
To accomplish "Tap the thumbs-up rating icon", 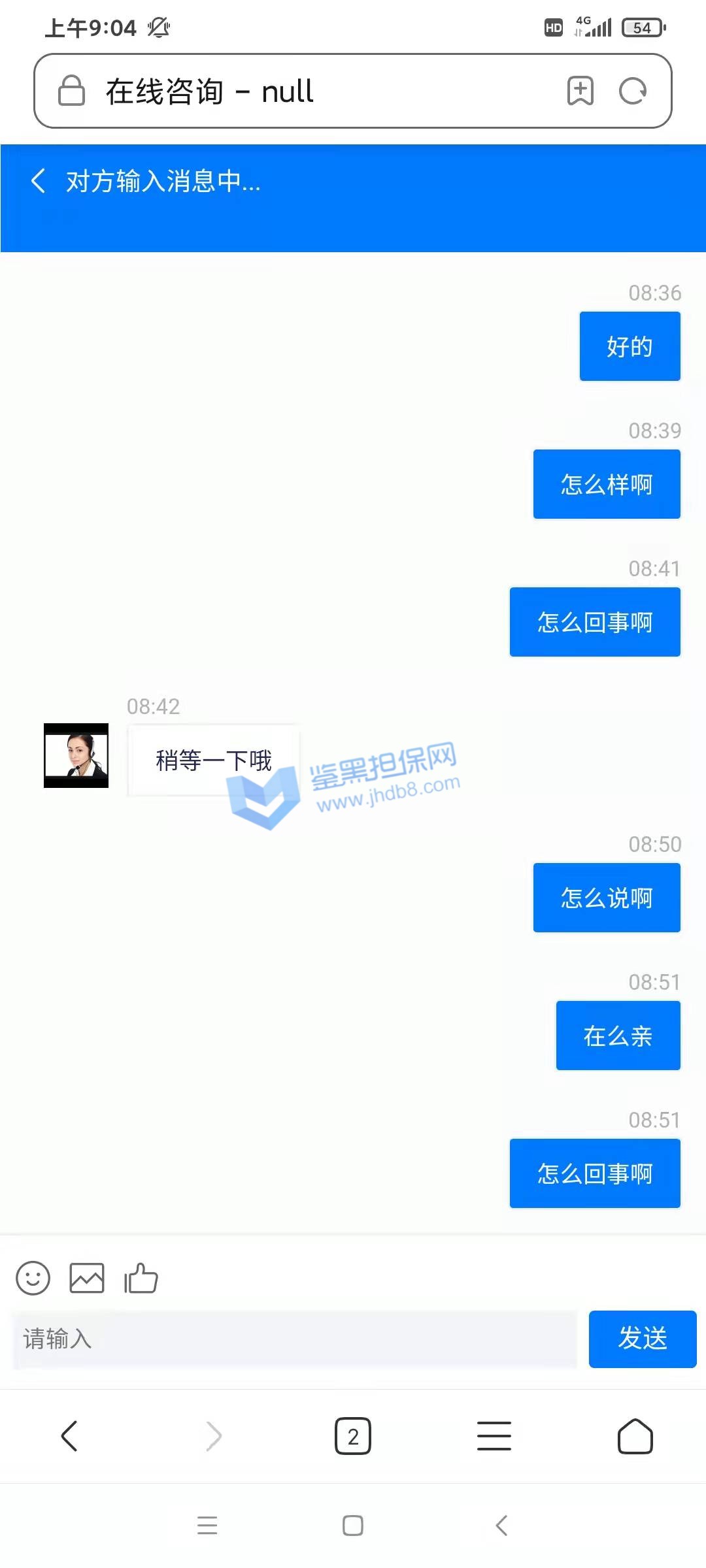I will tap(141, 1278).
